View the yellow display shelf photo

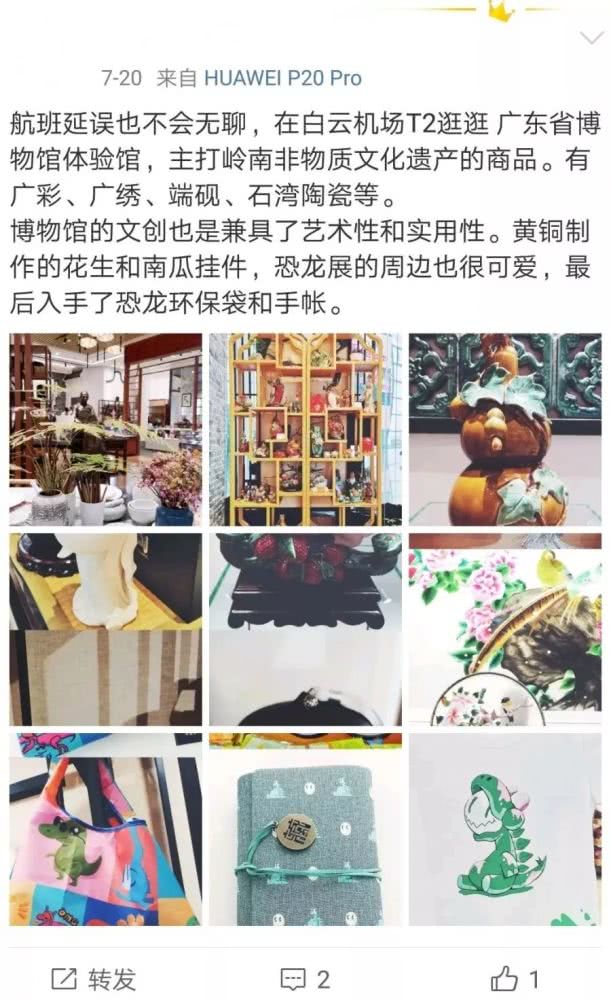click(x=305, y=429)
